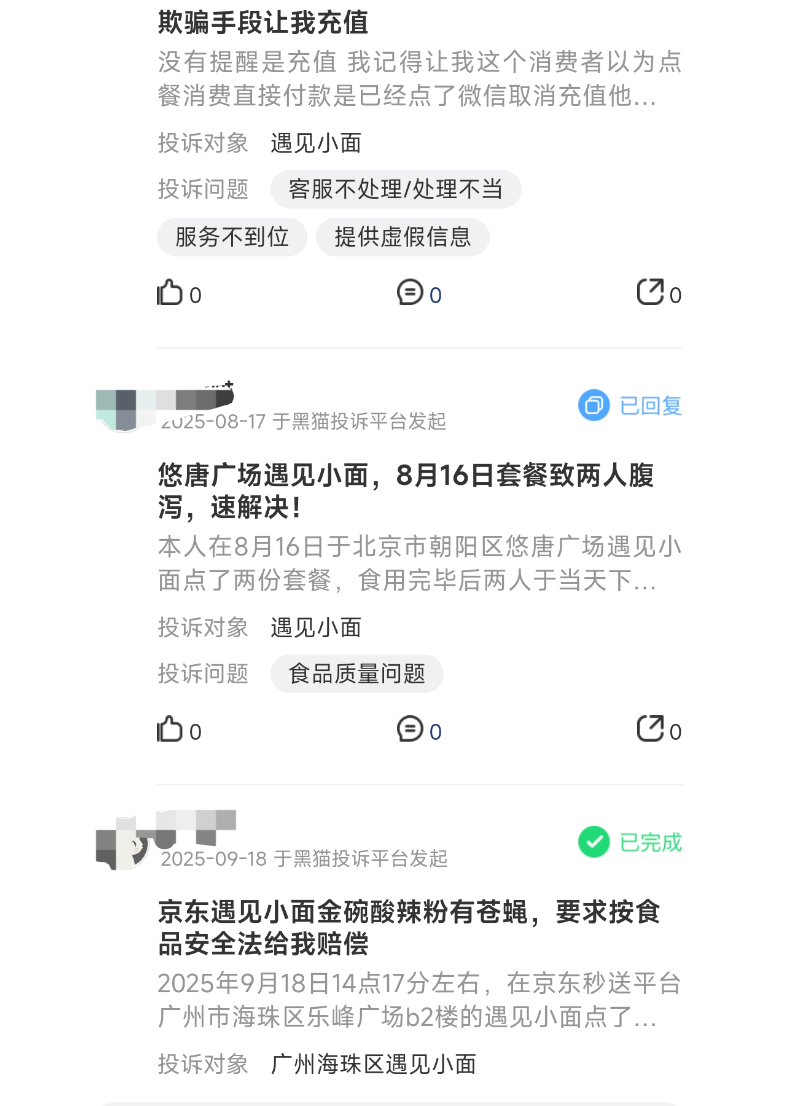The height and width of the screenshot is (1106, 788).
Task: Select the 客服不处理/处理不当 problem tag
Action: tap(396, 189)
